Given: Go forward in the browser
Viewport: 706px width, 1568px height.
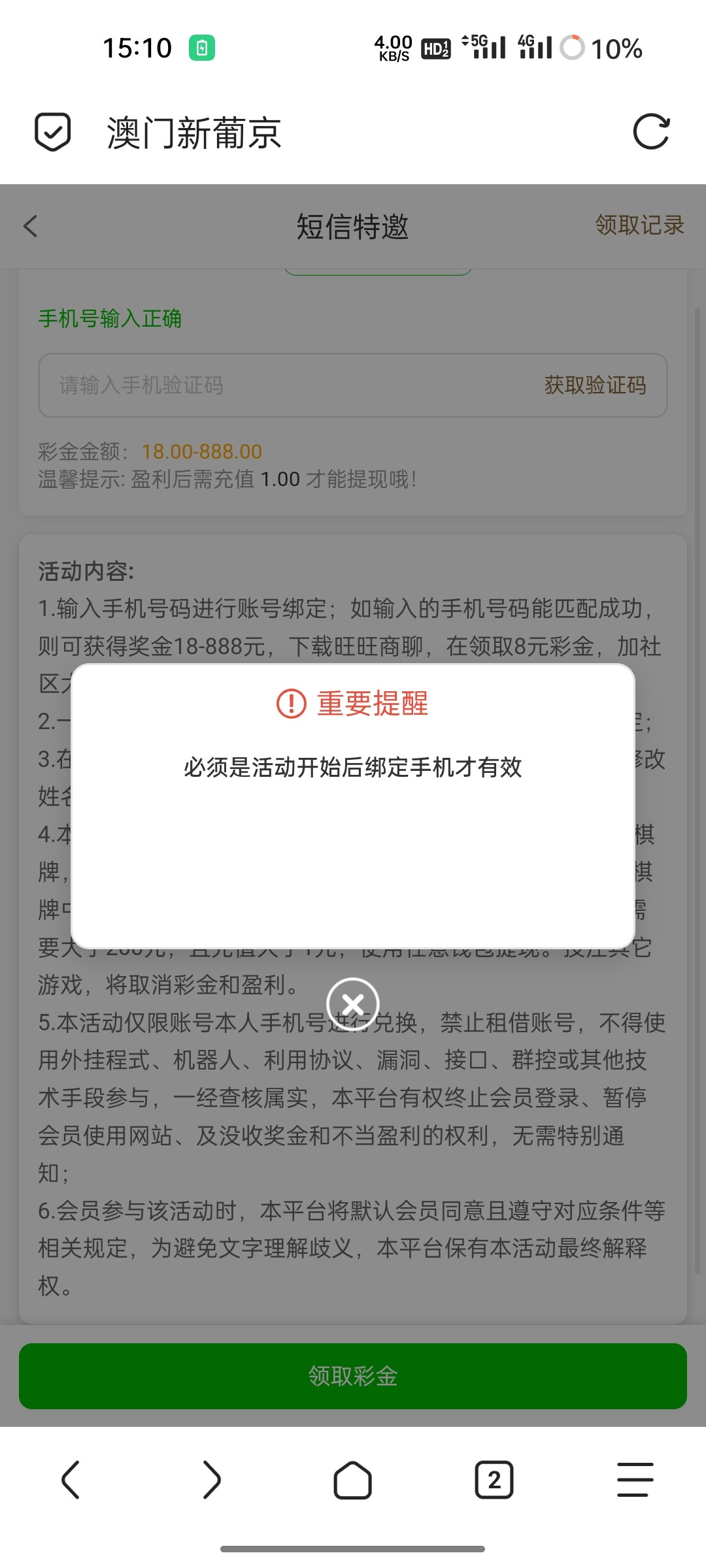Looking at the screenshot, I should pos(212,1480).
